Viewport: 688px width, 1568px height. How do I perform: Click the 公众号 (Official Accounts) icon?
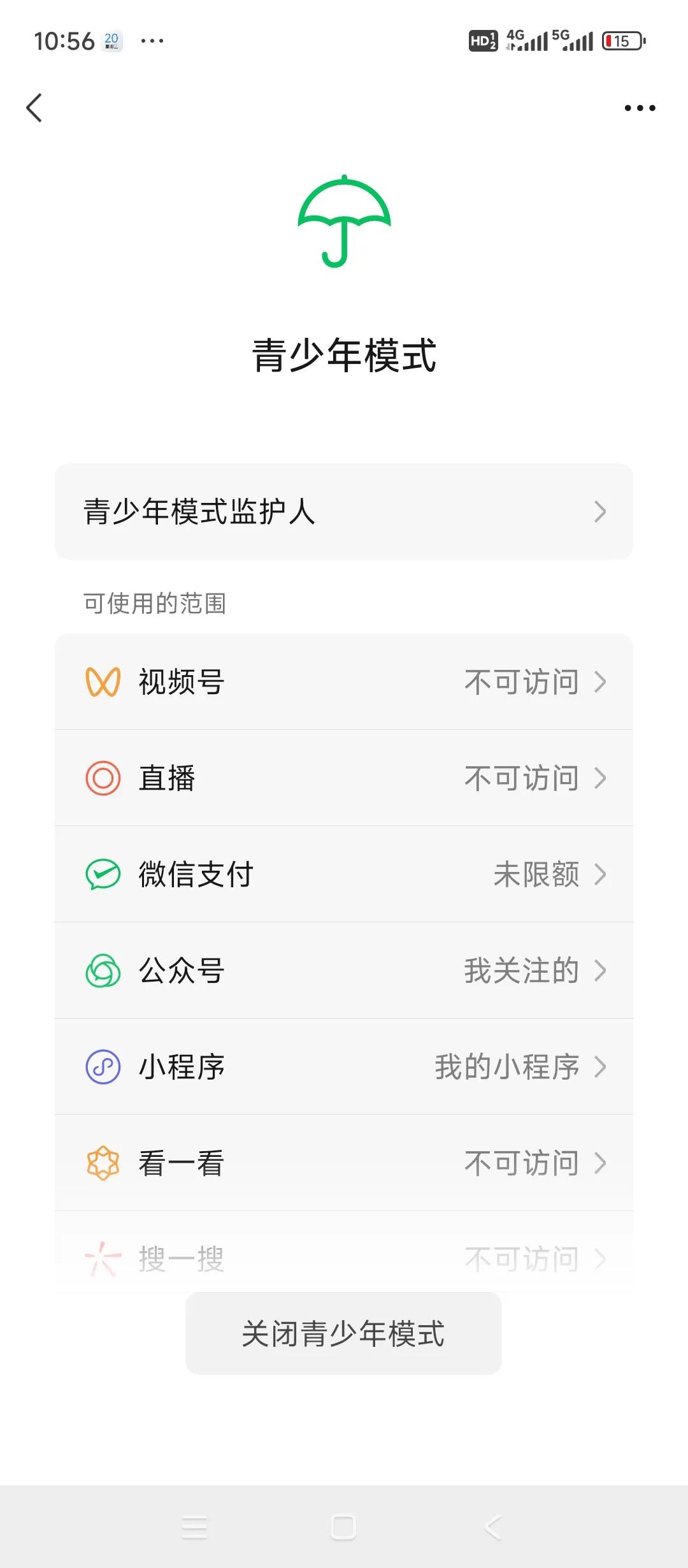point(104,971)
